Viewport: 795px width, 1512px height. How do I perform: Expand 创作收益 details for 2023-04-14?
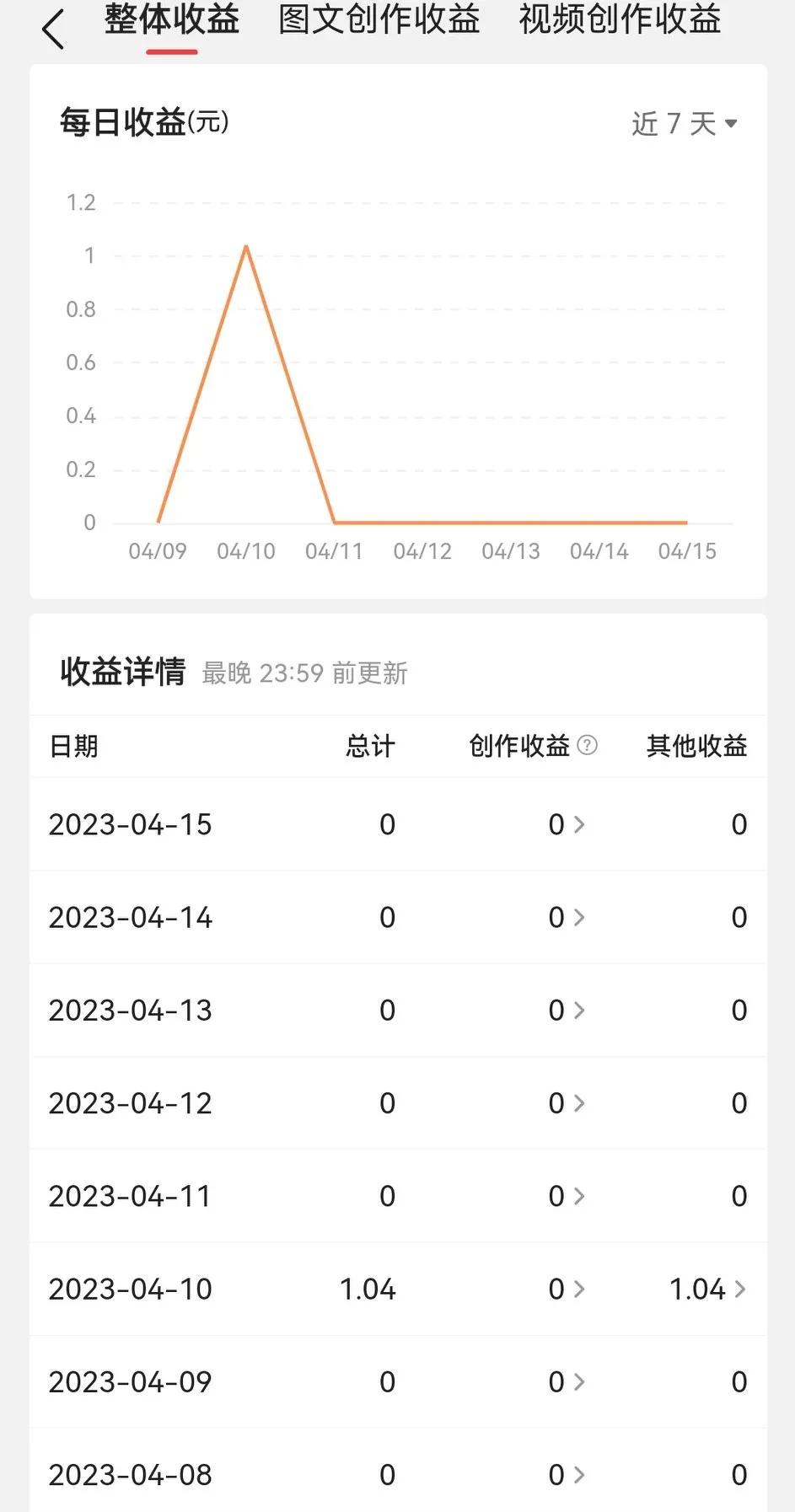(x=578, y=919)
